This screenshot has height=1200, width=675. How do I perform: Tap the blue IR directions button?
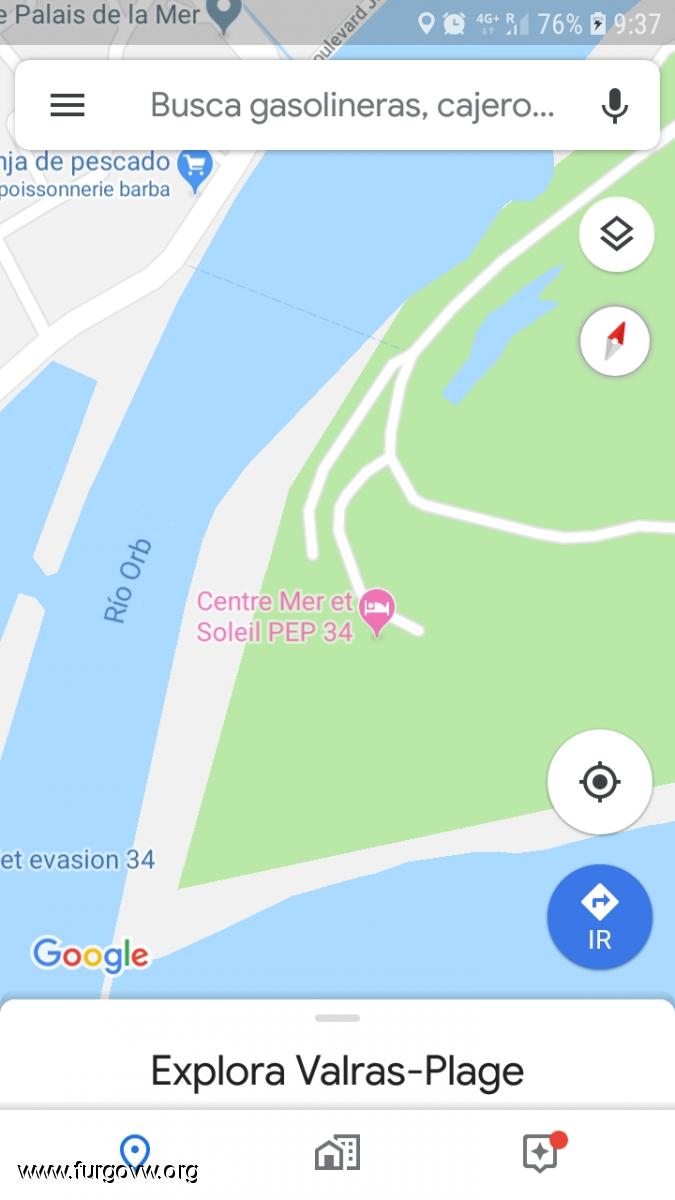[x=599, y=917]
